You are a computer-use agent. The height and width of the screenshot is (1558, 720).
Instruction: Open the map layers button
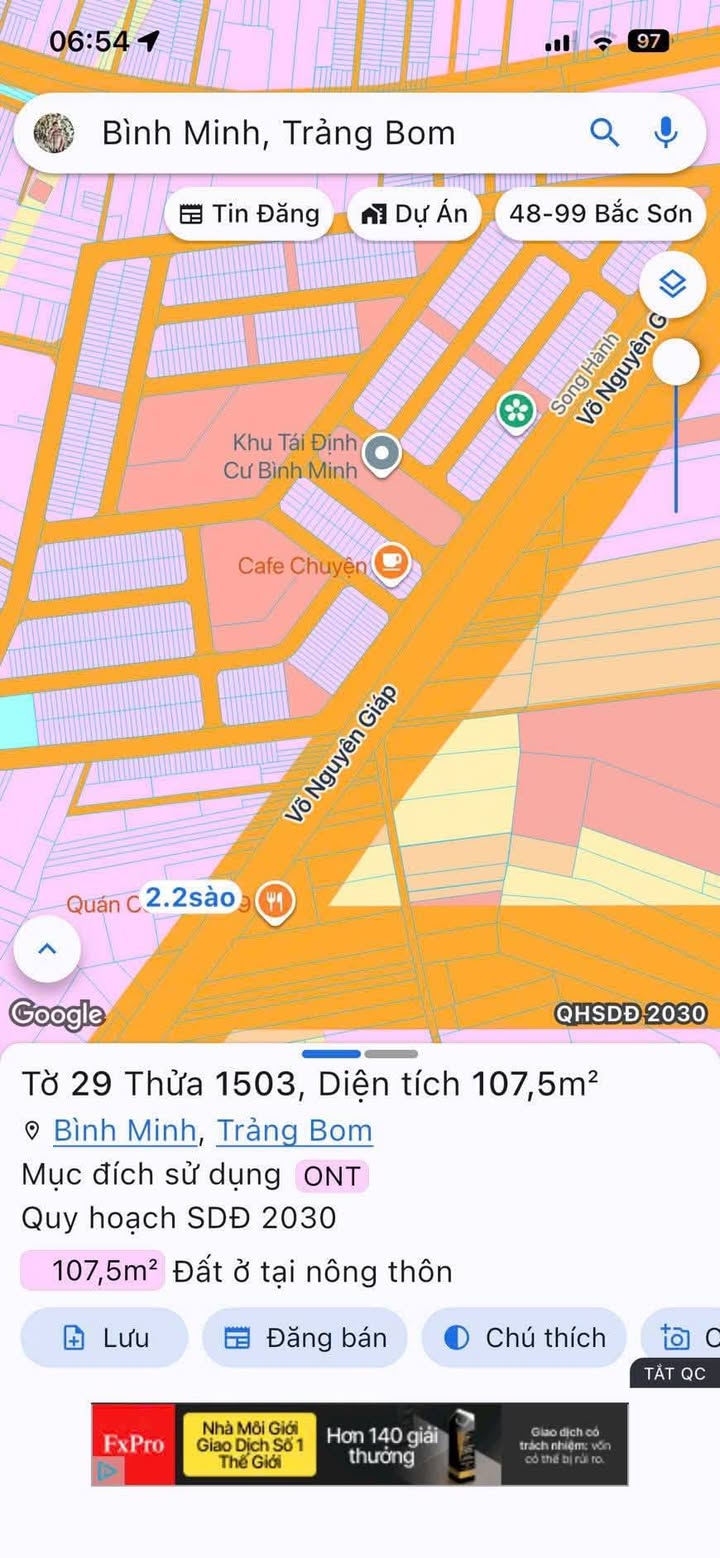coord(673,285)
